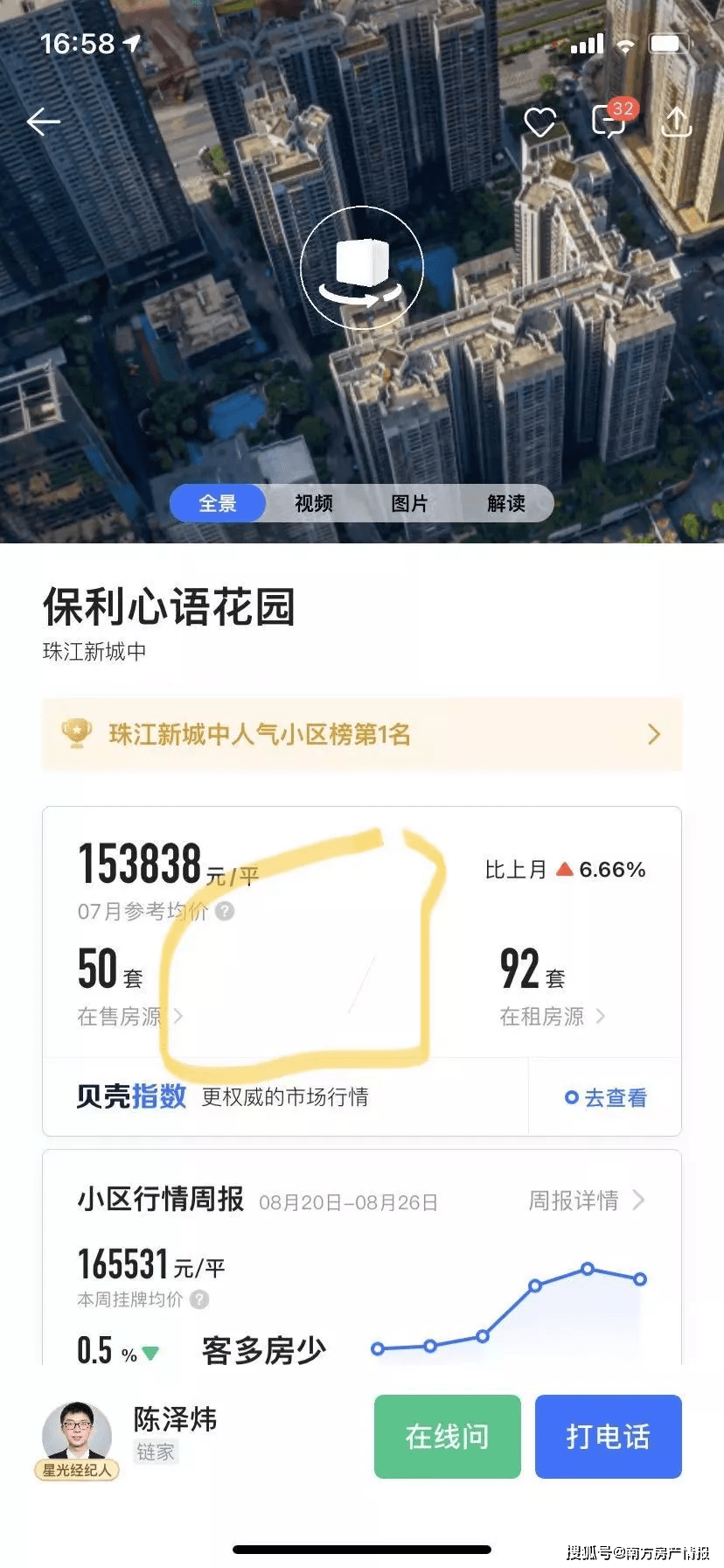Image resolution: width=724 pixels, height=1568 pixels.
Task: Switch to the 解读 tab
Action: click(x=506, y=503)
